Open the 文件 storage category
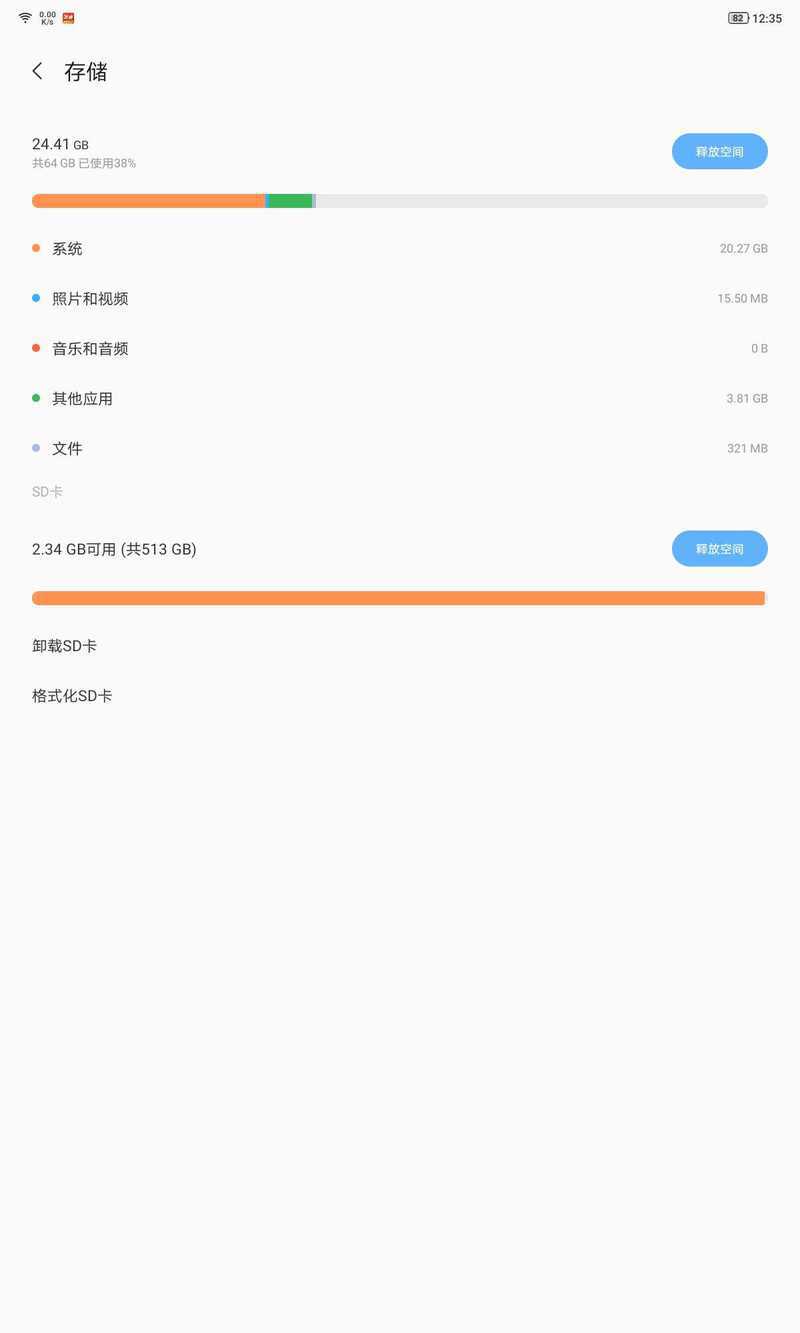The image size is (800, 1333). pyautogui.click(x=400, y=448)
